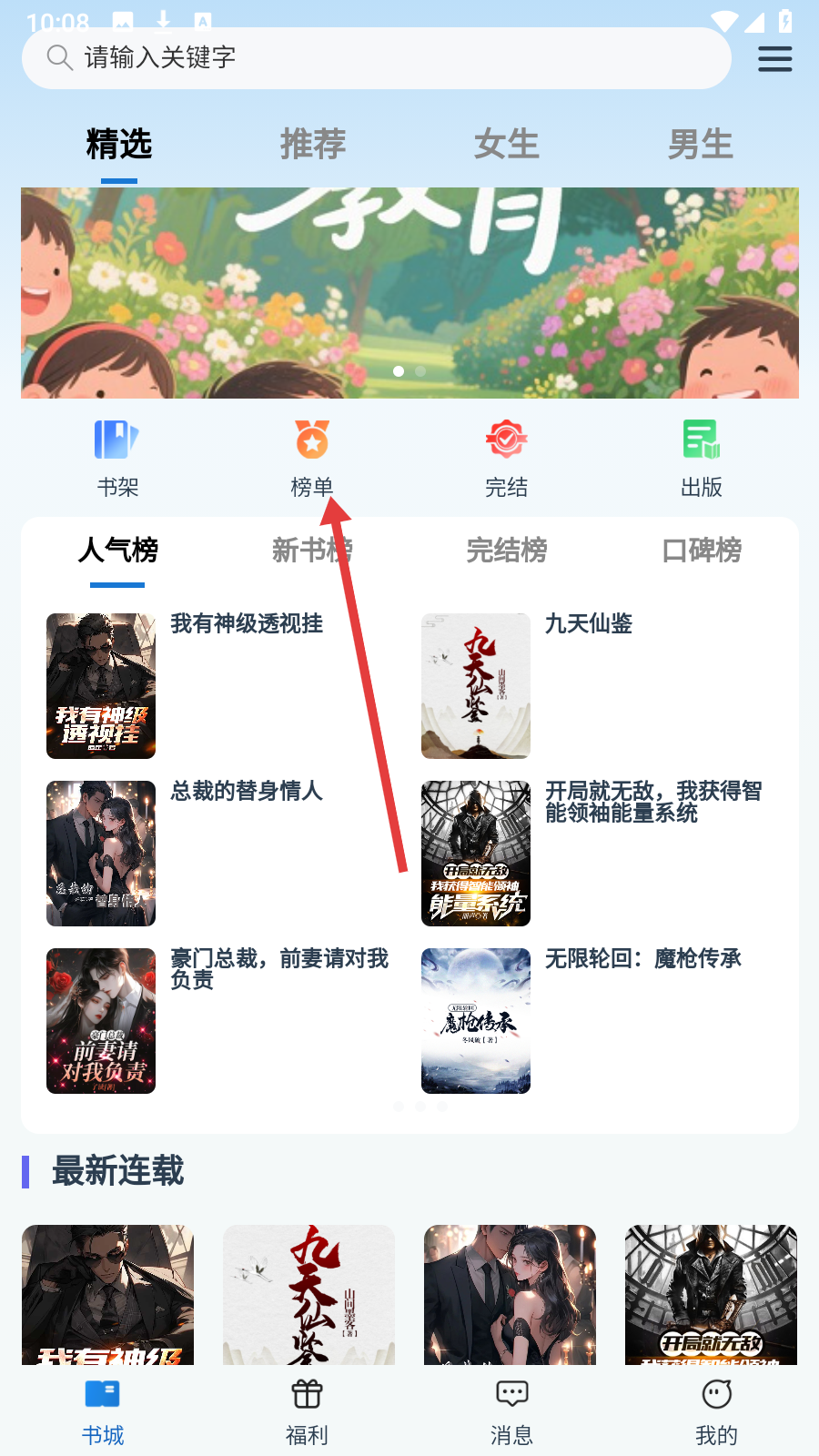Open the keyword search box

[376, 58]
